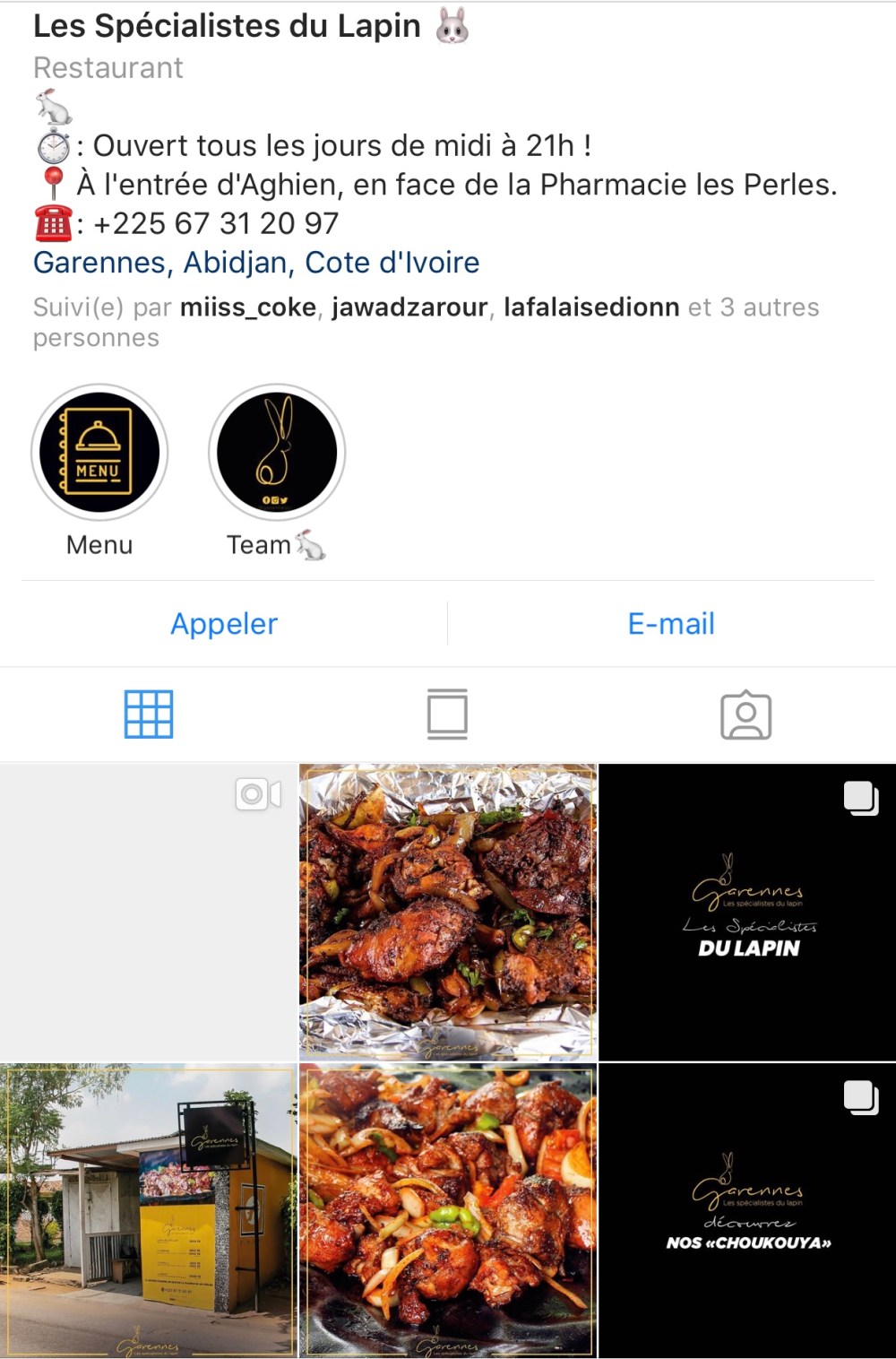The width and height of the screenshot is (896, 1359).
Task: Open the Les Spécialistes du Lapin album post
Action: (747, 912)
